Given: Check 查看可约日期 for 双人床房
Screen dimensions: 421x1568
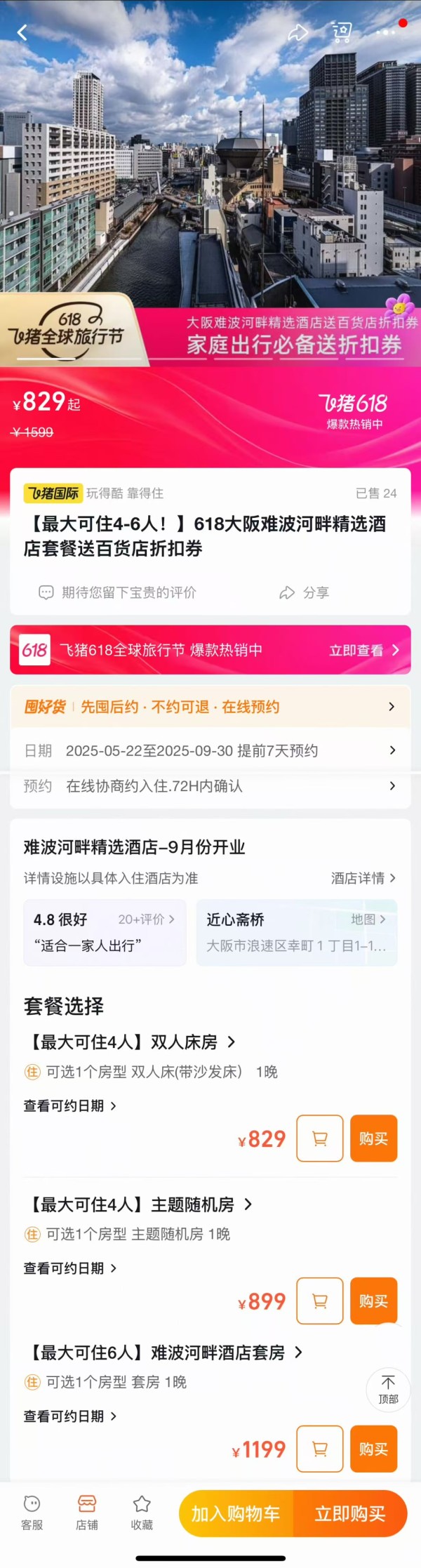Looking at the screenshot, I should (69, 1105).
